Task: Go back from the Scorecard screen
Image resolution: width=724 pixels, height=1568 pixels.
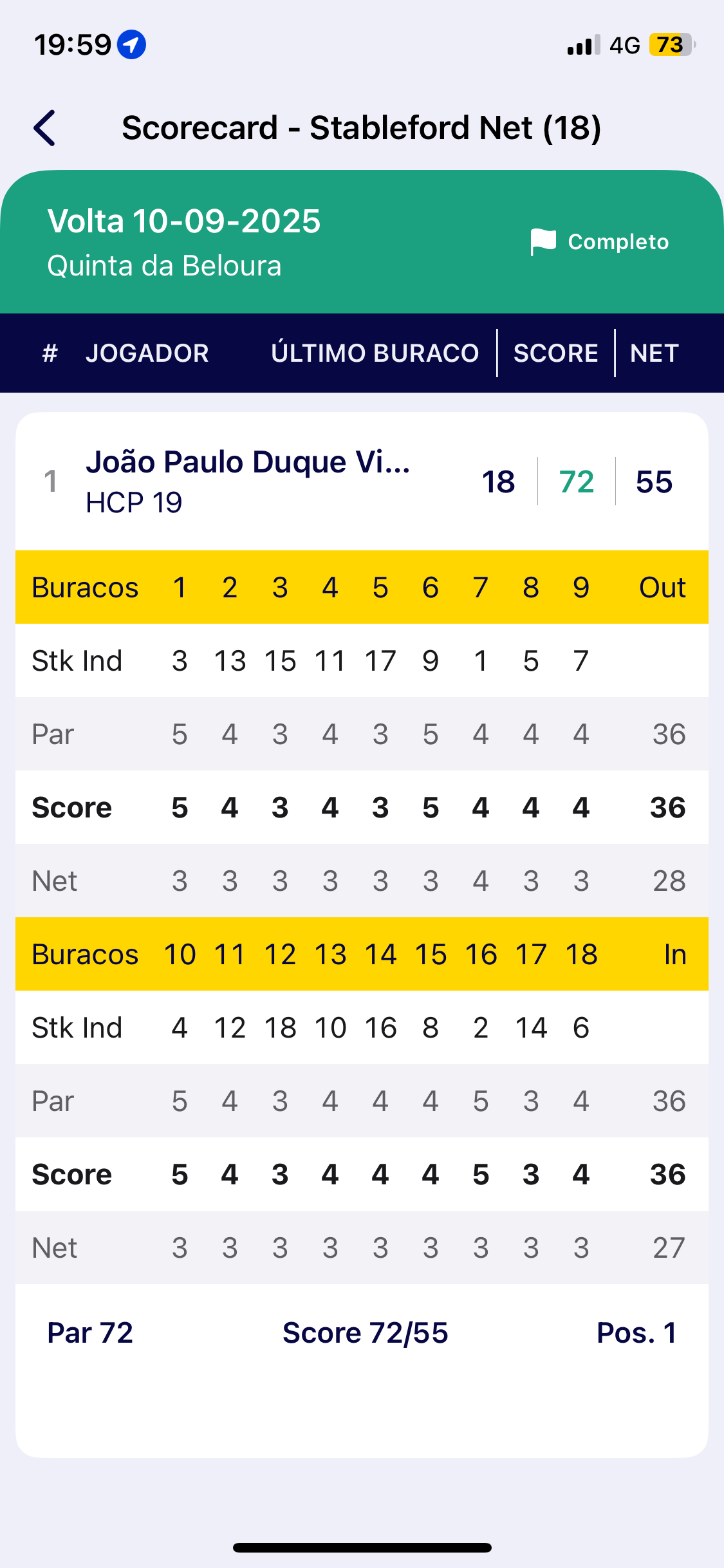Action: point(45,128)
